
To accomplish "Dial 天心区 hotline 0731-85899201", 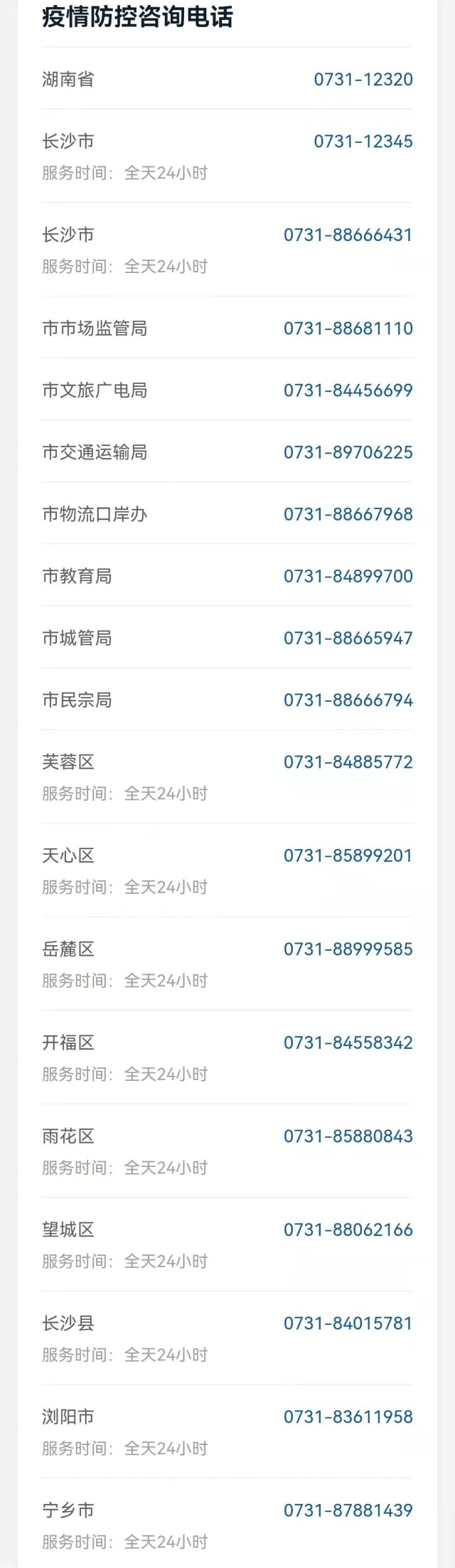I will click(348, 855).
